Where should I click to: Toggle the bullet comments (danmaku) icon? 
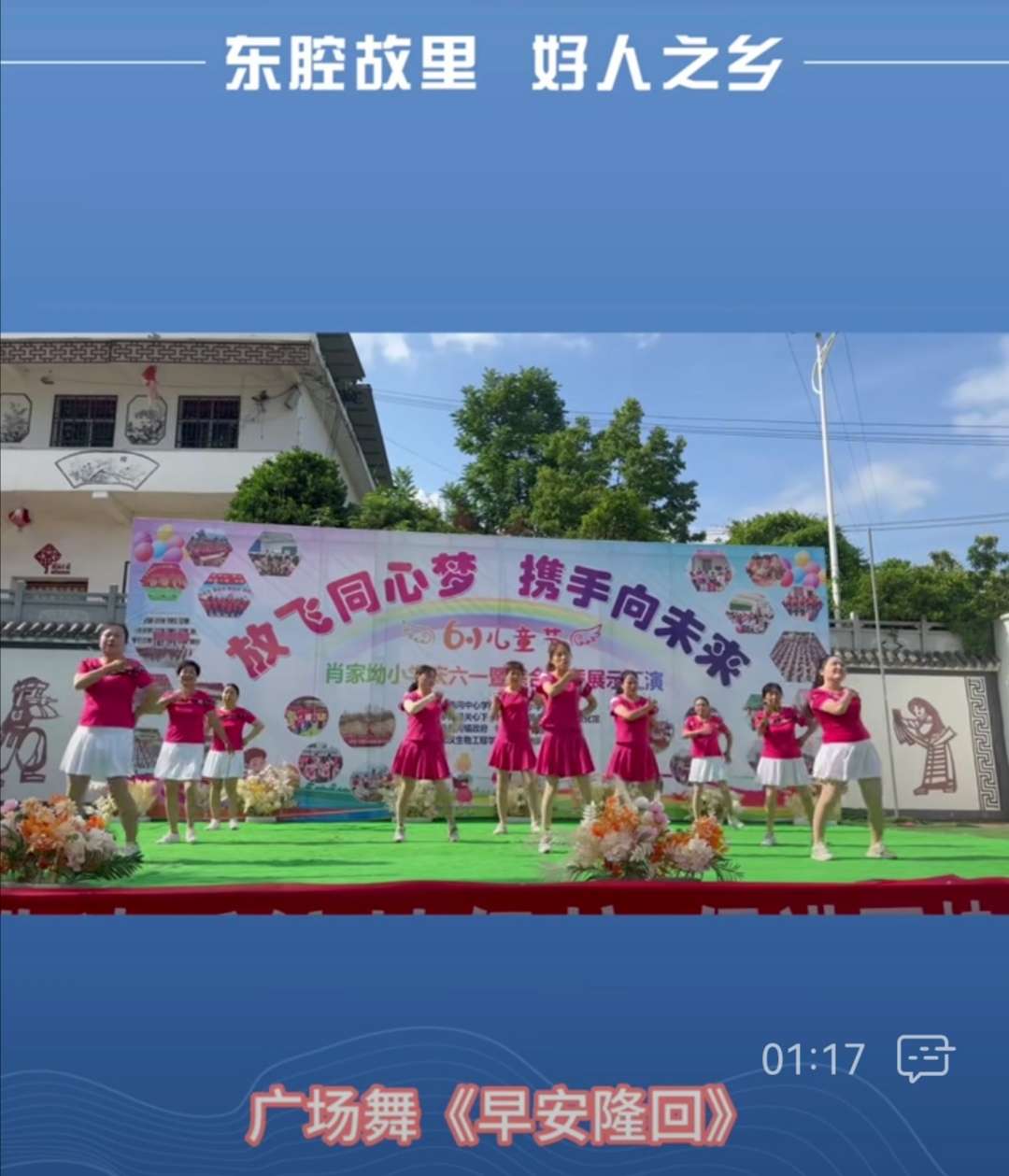(x=925, y=1057)
